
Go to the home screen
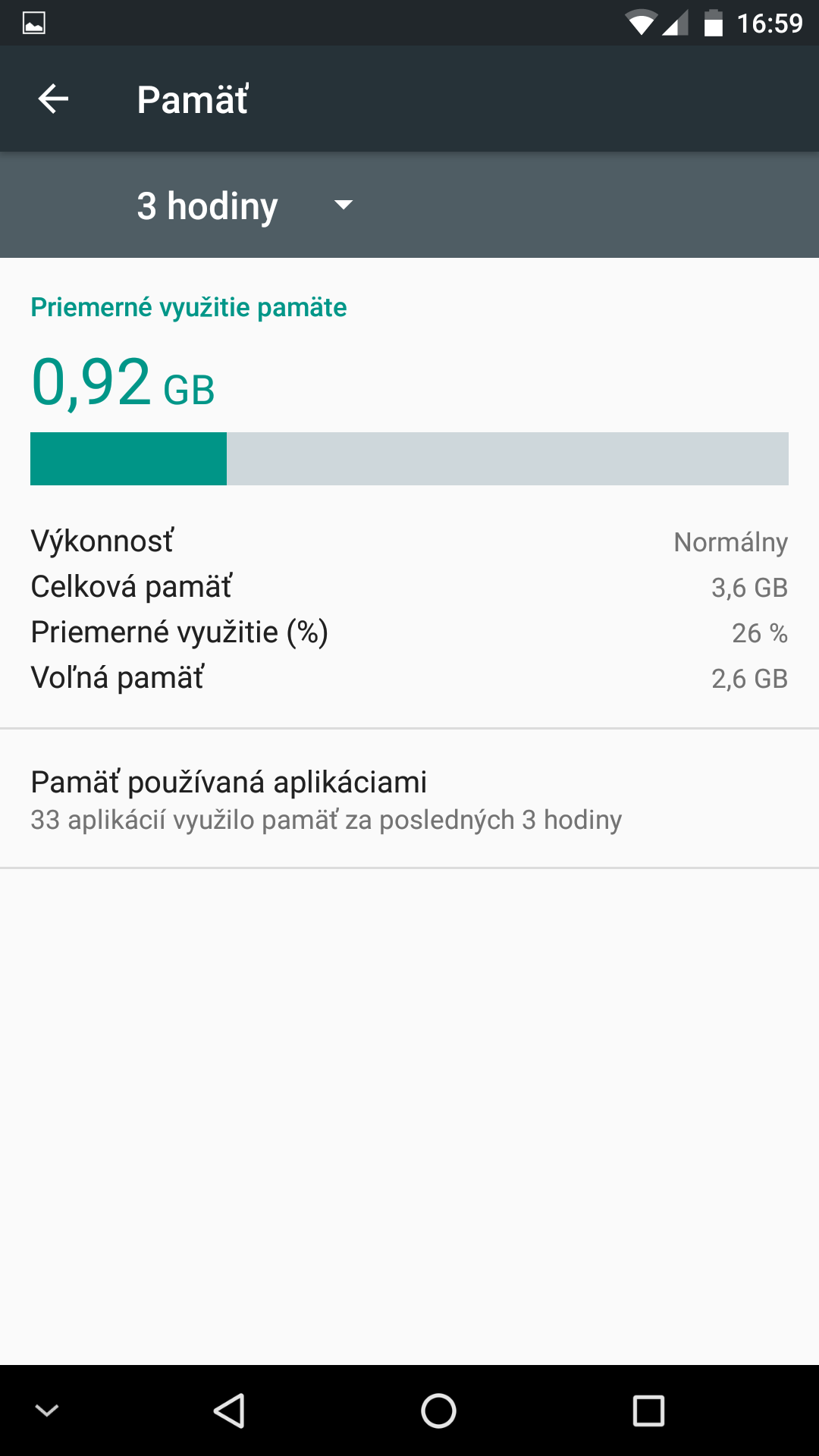438,1410
